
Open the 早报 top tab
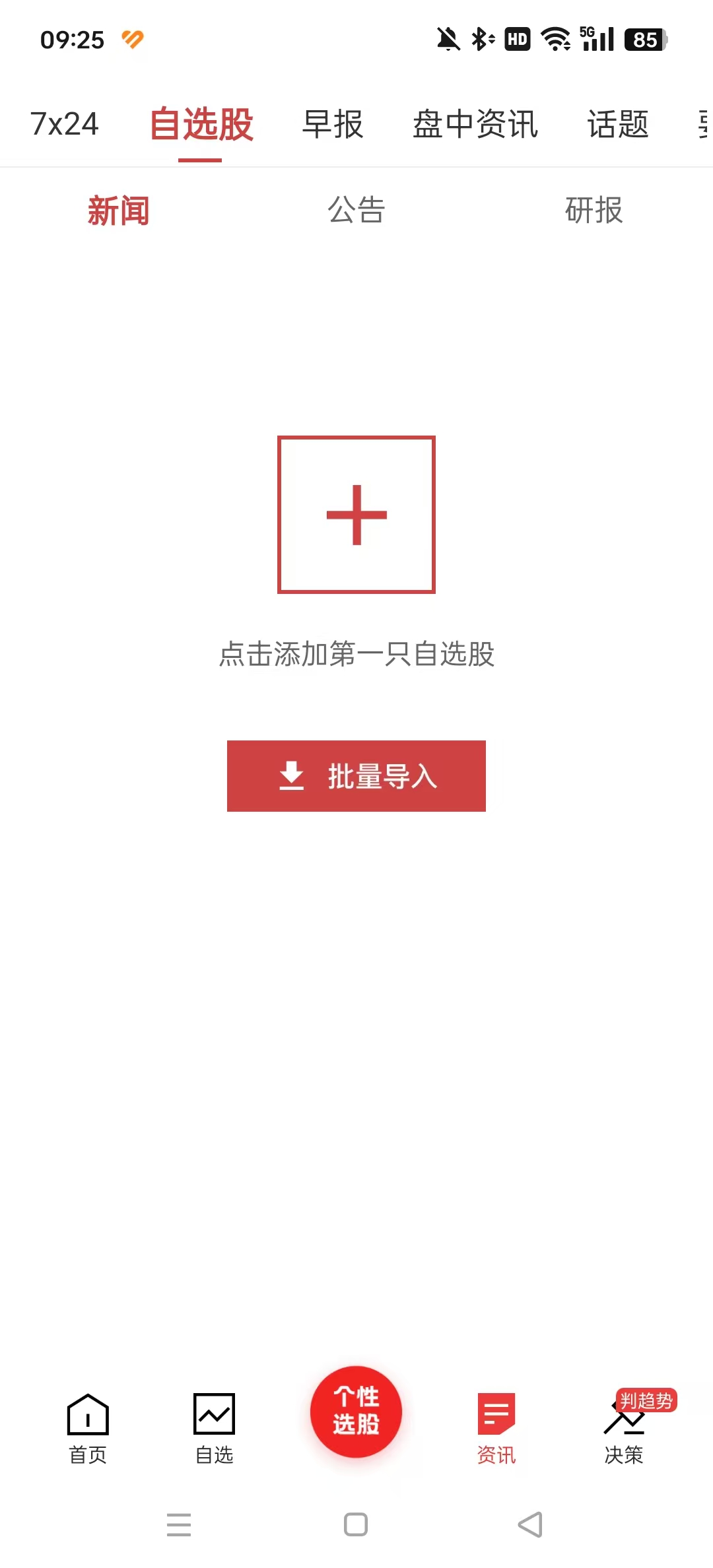pyautogui.click(x=333, y=124)
